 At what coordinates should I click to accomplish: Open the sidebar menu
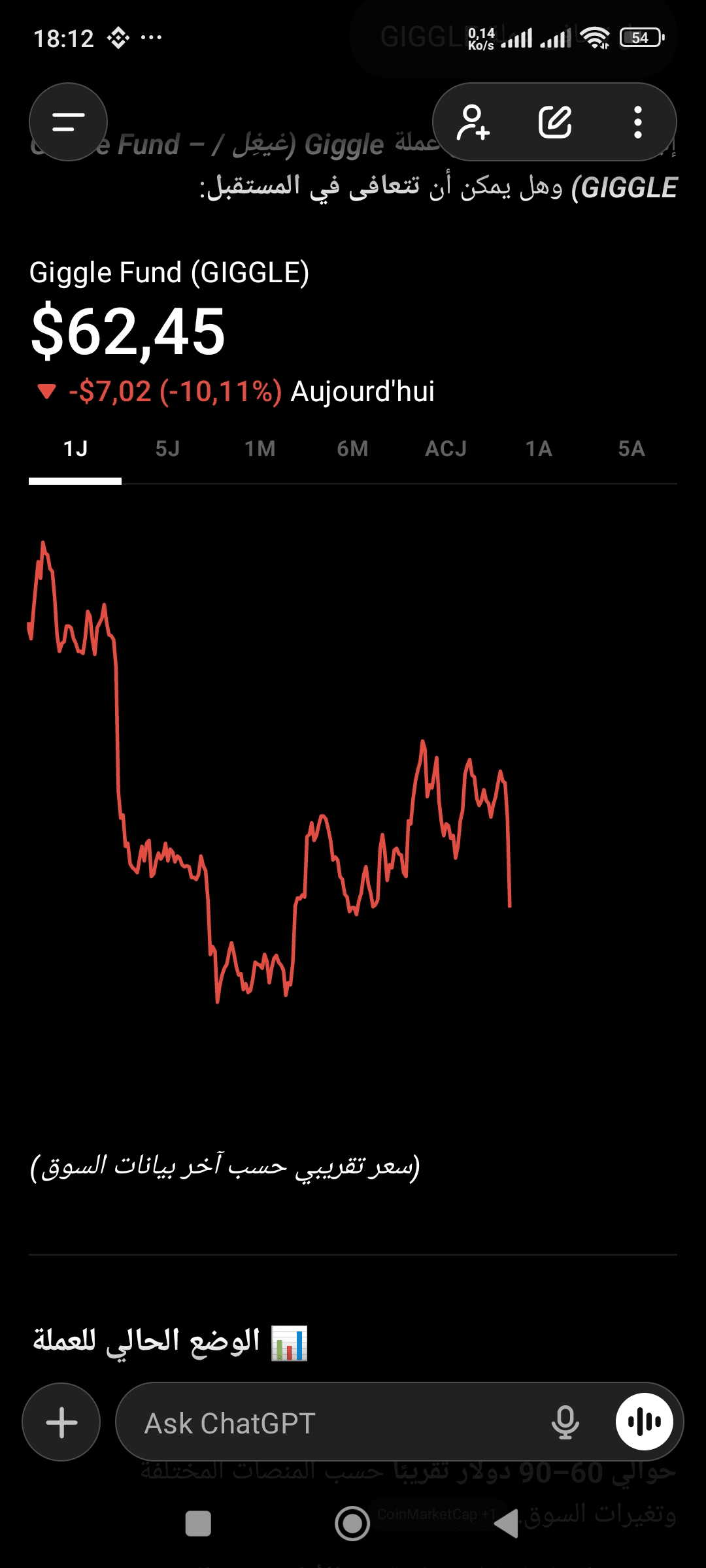point(68,122)
